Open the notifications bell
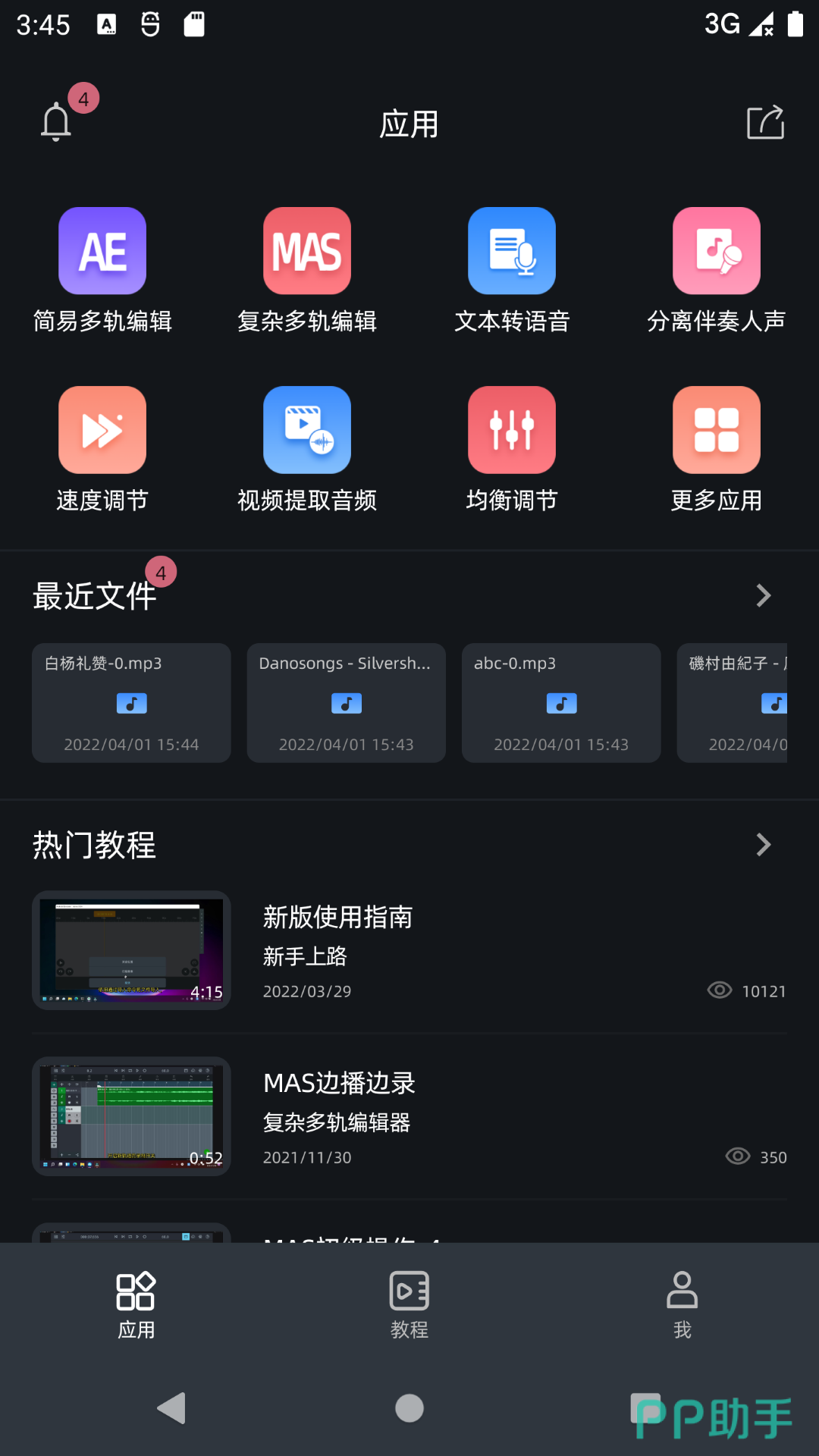 (x=56, y=121)
